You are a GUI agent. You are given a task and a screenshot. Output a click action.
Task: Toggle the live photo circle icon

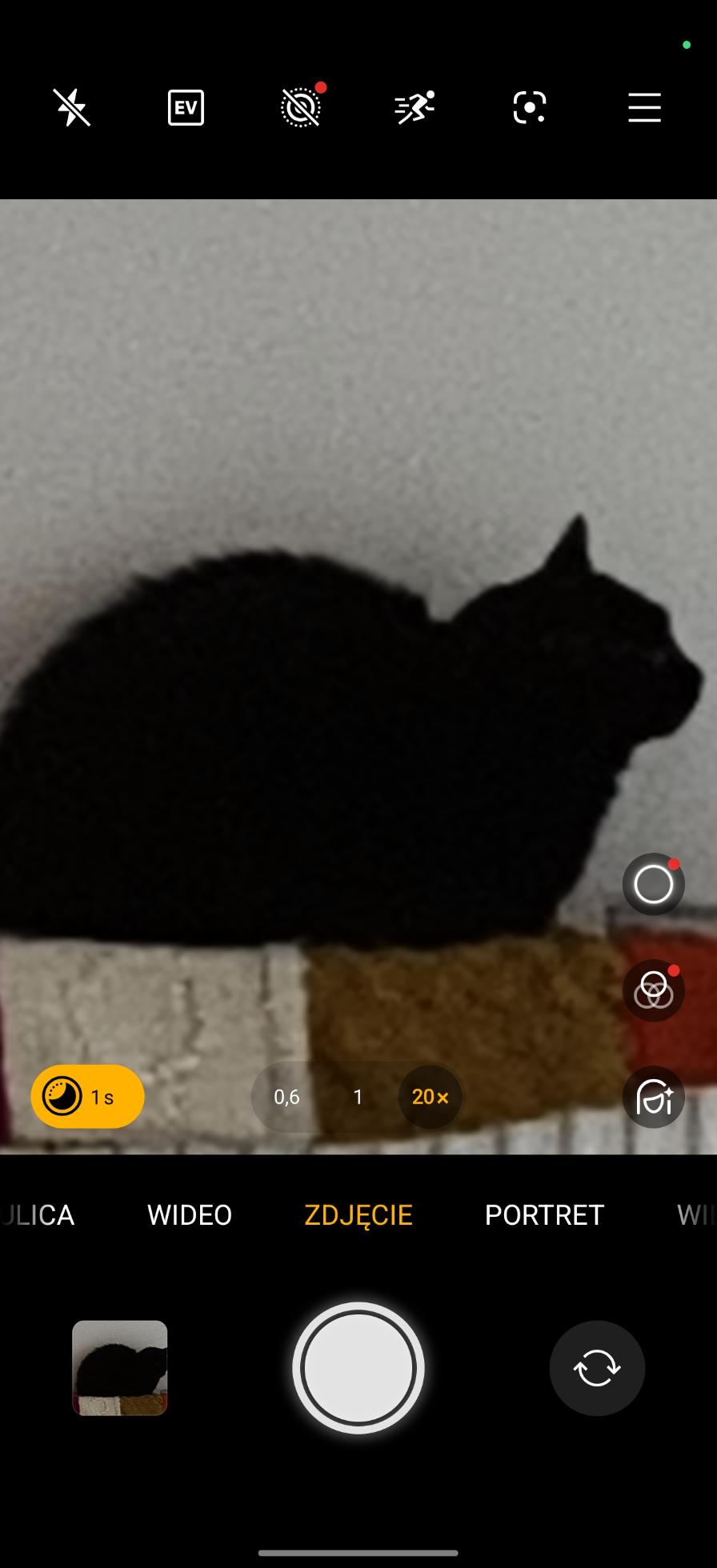click(x=653, y=885)
